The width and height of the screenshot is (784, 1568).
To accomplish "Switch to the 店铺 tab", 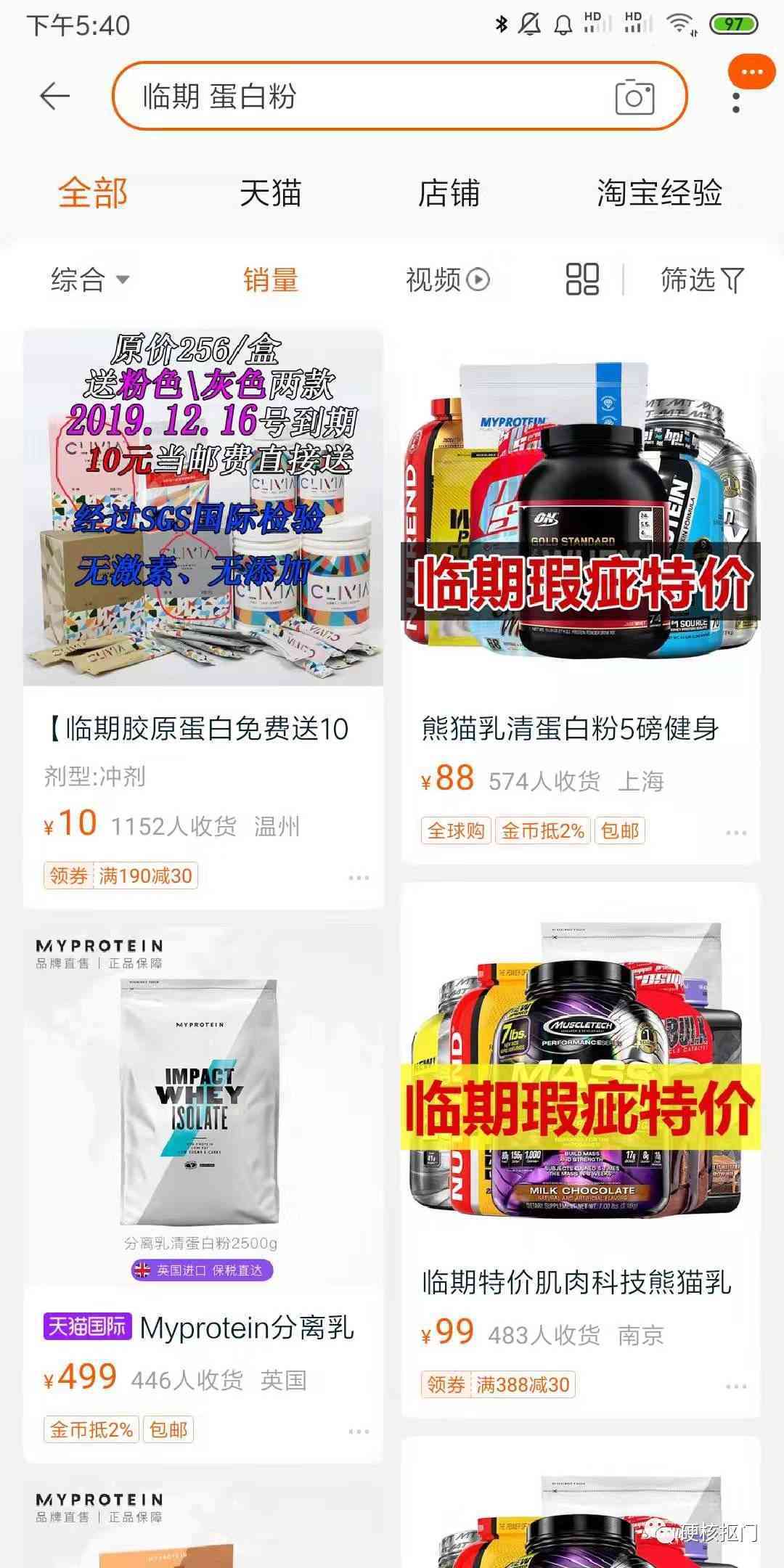I will coord(449,194).
